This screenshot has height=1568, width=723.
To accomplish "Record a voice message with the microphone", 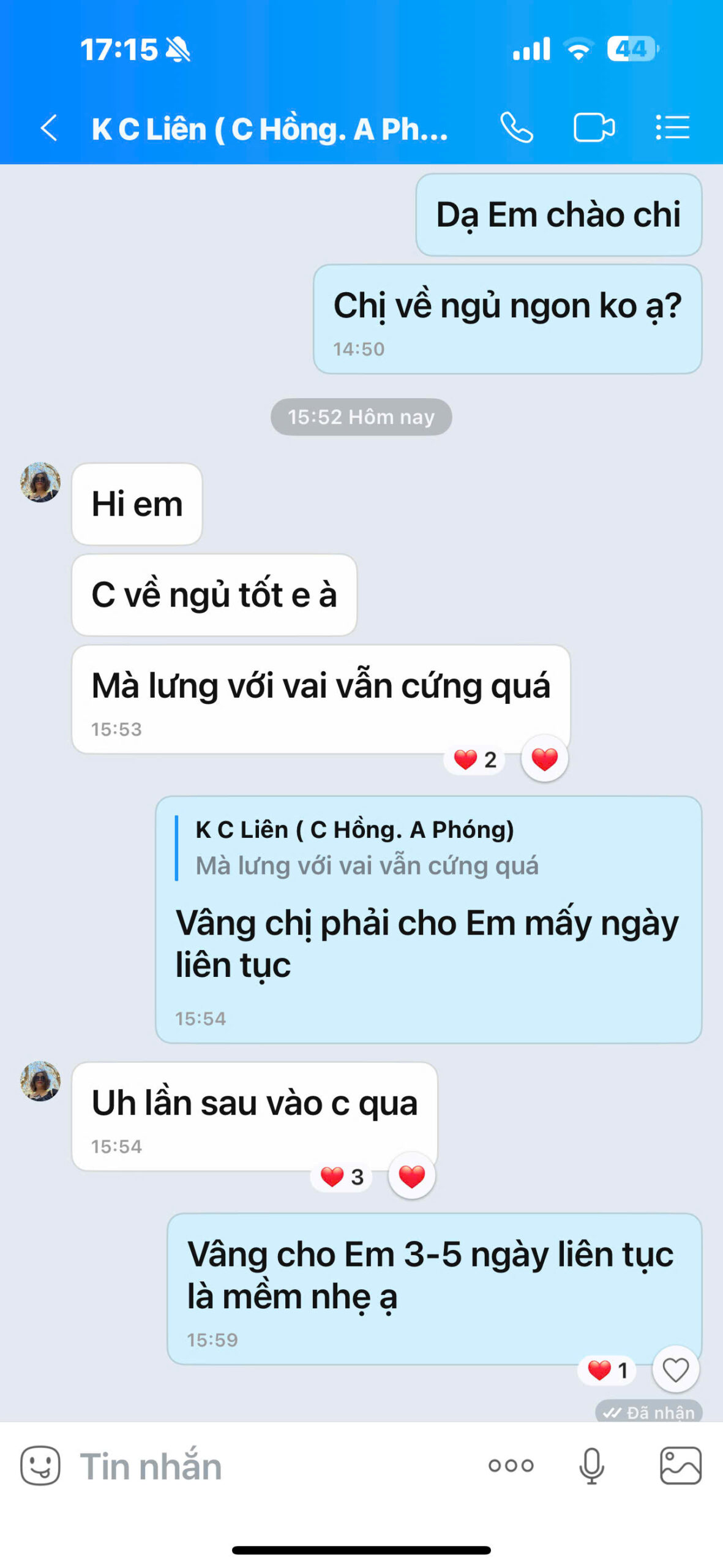I will tap(591, 1466).
